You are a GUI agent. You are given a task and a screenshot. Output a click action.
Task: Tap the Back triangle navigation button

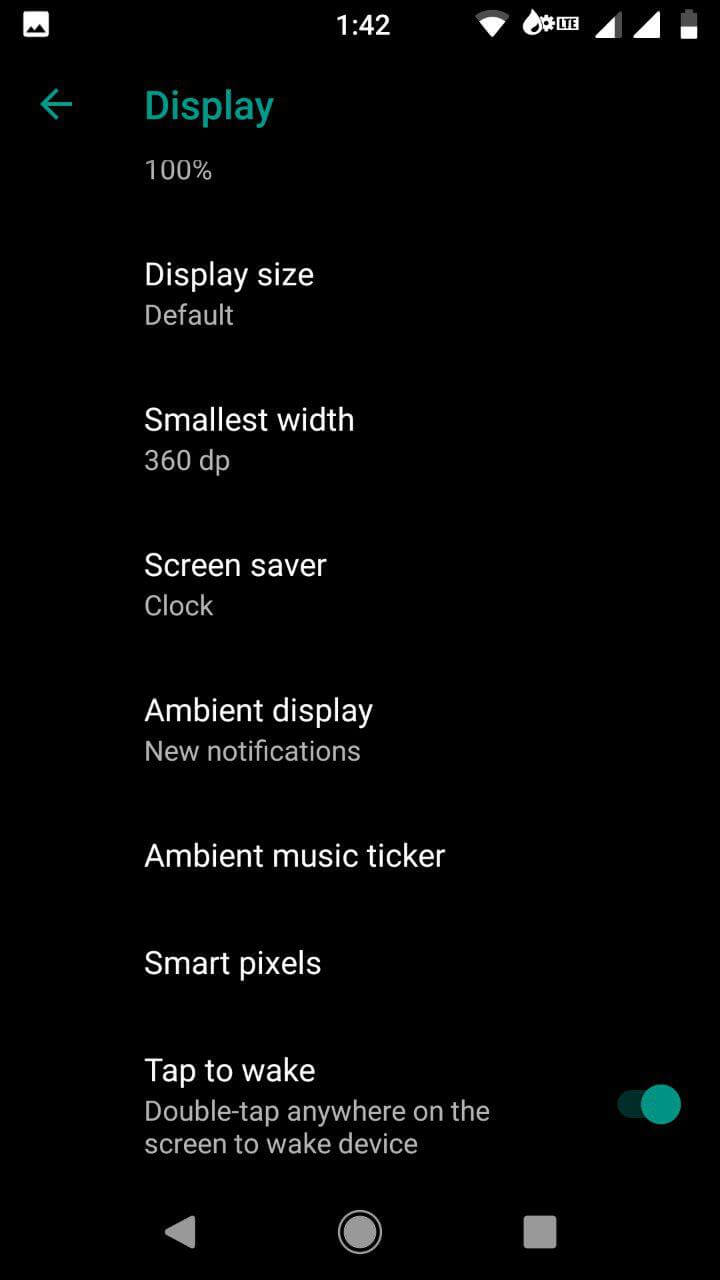coord(180,1232)
